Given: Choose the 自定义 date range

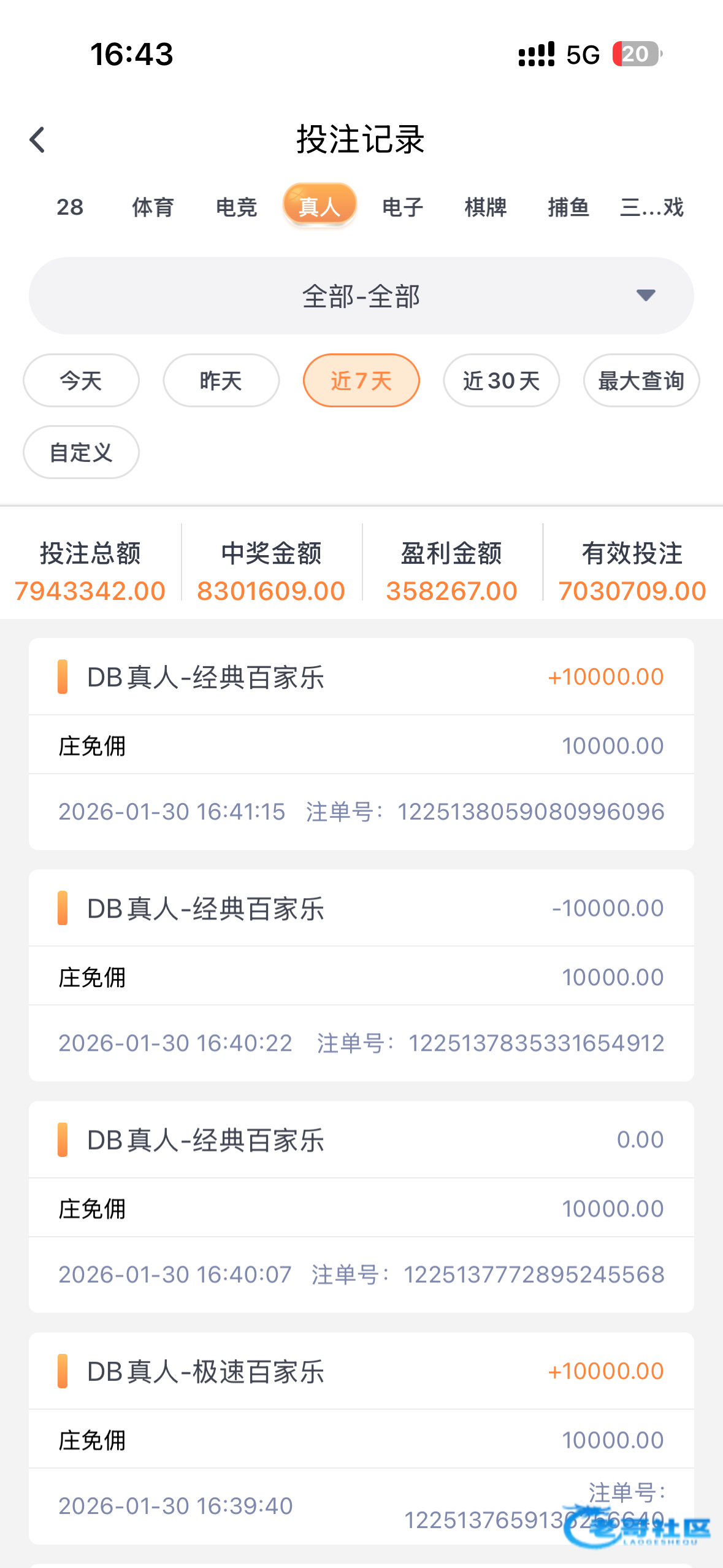Looking at the screenshot, I should [x=81, y=452].
